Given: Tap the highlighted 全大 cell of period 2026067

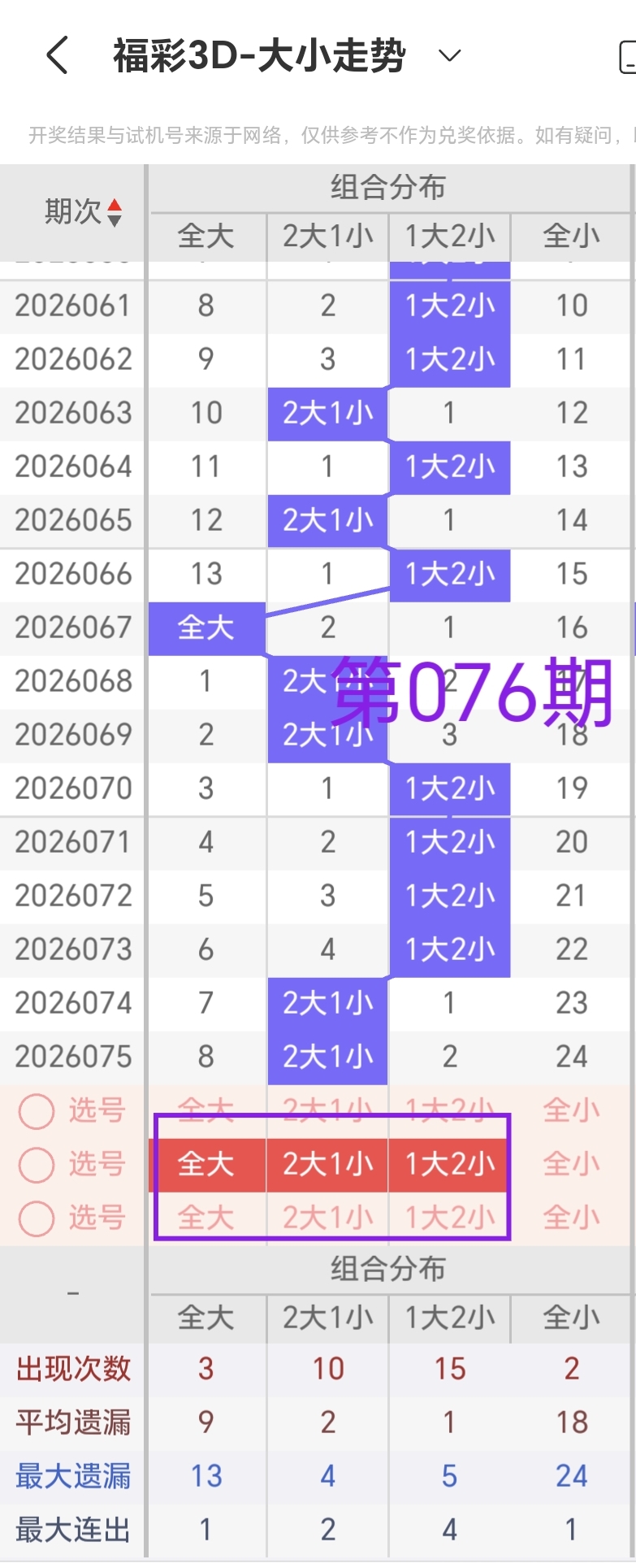Looking at the screenshot, I should coord(206,627).
